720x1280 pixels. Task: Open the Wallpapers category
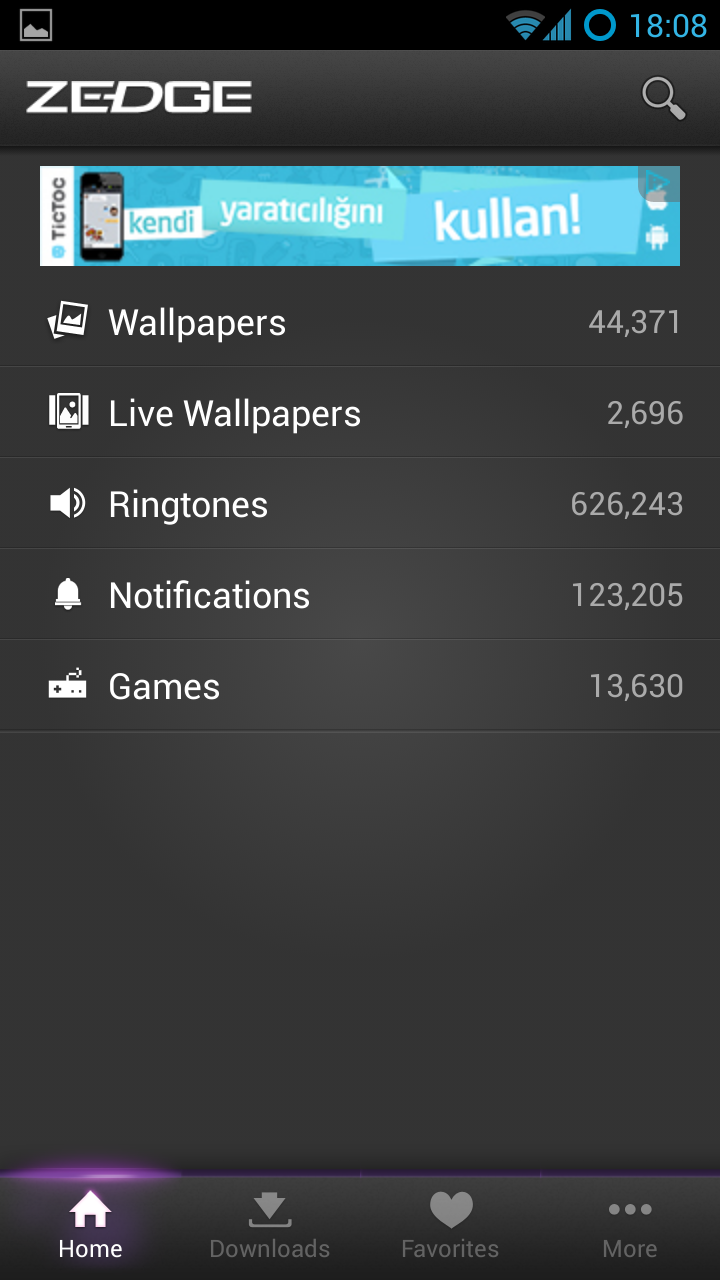point(360,322)
